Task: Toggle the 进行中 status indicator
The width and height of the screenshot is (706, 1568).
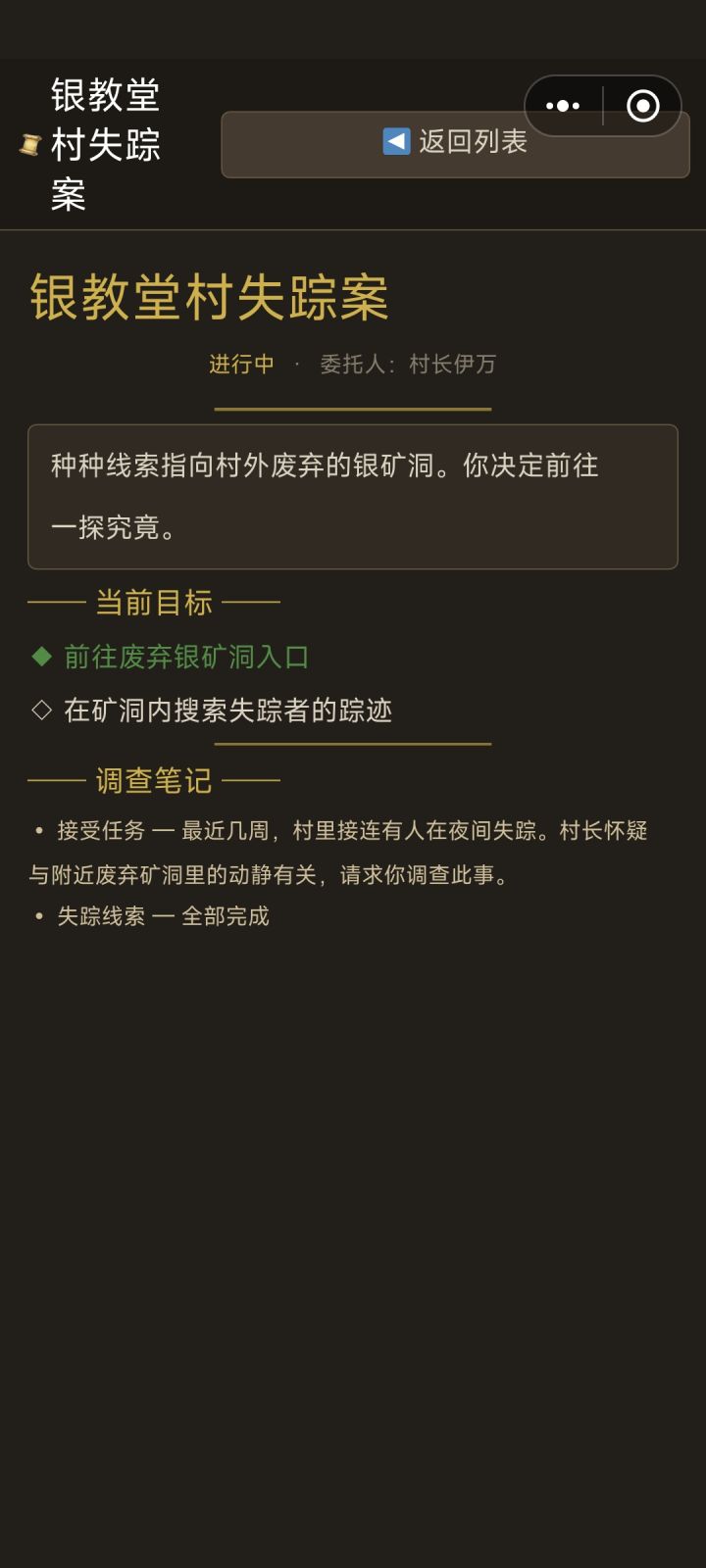Action: click(x=239, y=365)
